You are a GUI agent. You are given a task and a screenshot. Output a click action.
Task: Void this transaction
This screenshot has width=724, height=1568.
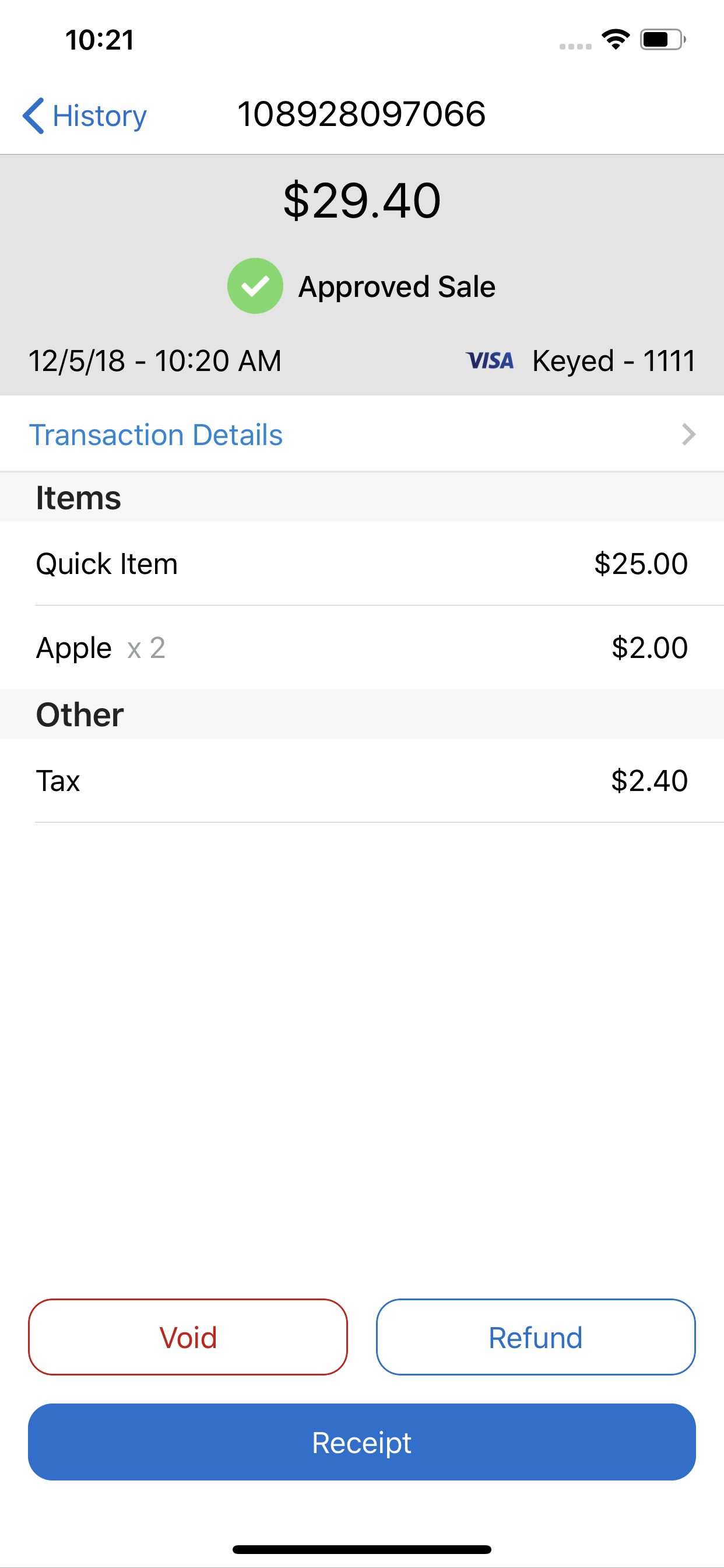(188, 1338)
